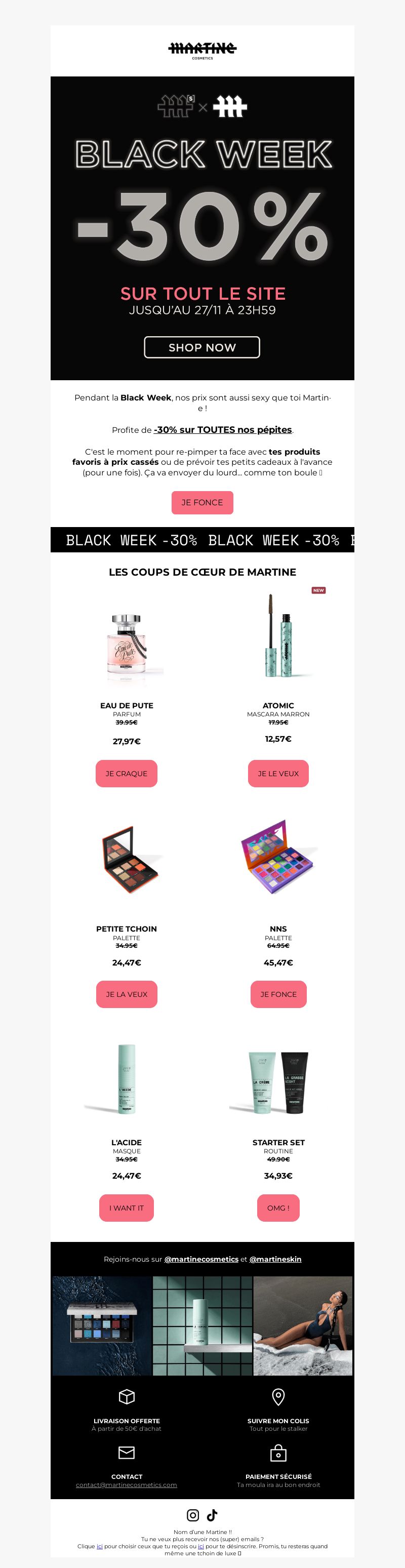
Task: Open the -30% sur TOUTES nos pépites link
Action: pyautogui.click(x=223, y=430)
